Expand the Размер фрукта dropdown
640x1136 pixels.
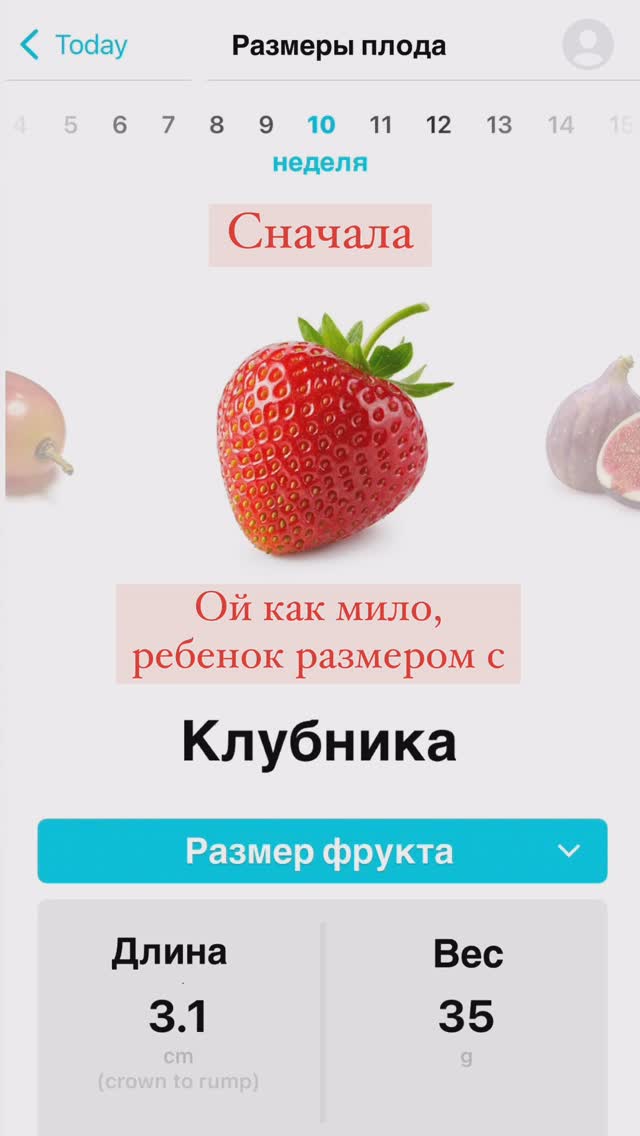point(323,851)
